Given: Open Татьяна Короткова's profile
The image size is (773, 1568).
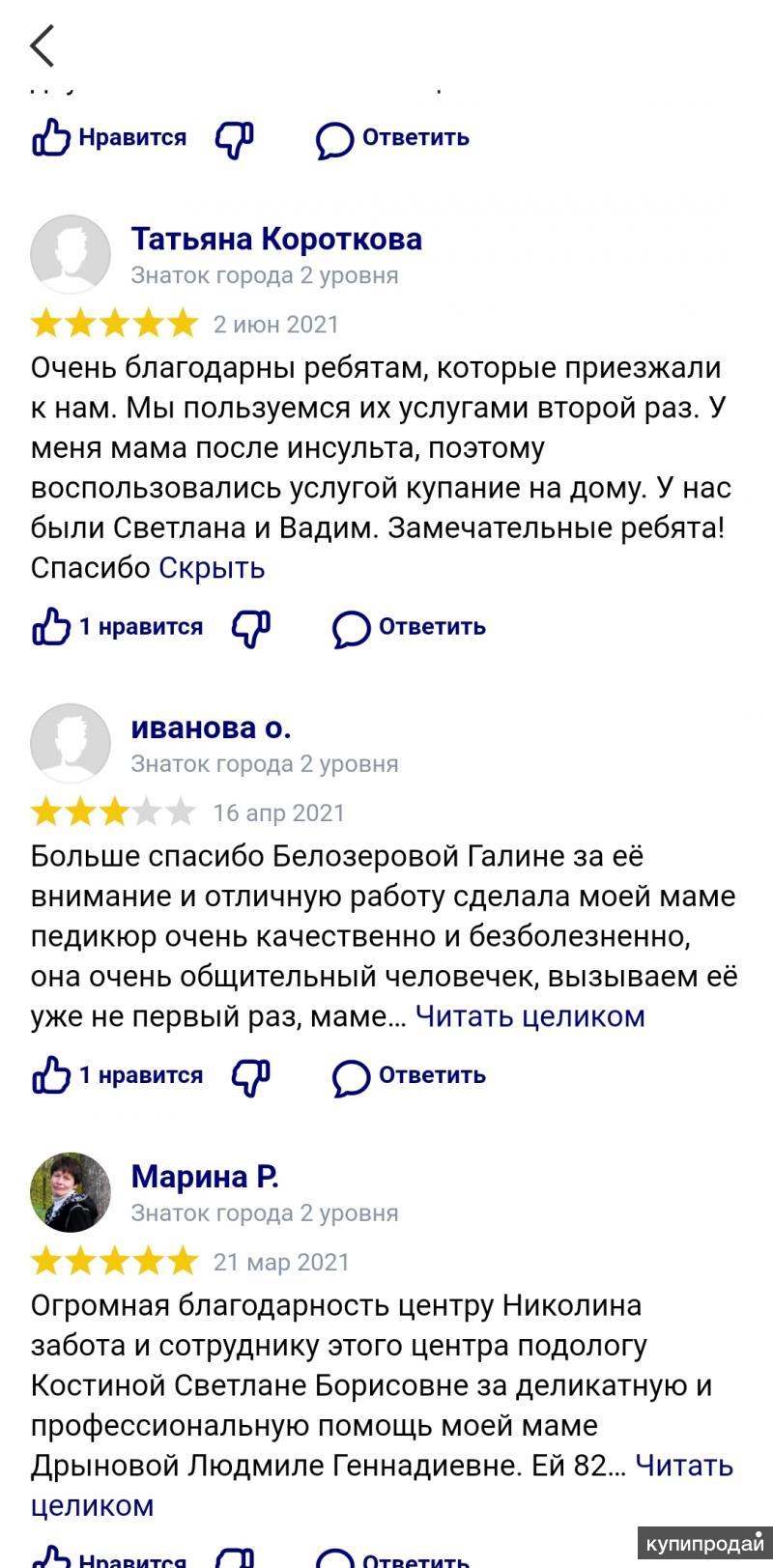Looking at the screenshot, I should [276, 239].
